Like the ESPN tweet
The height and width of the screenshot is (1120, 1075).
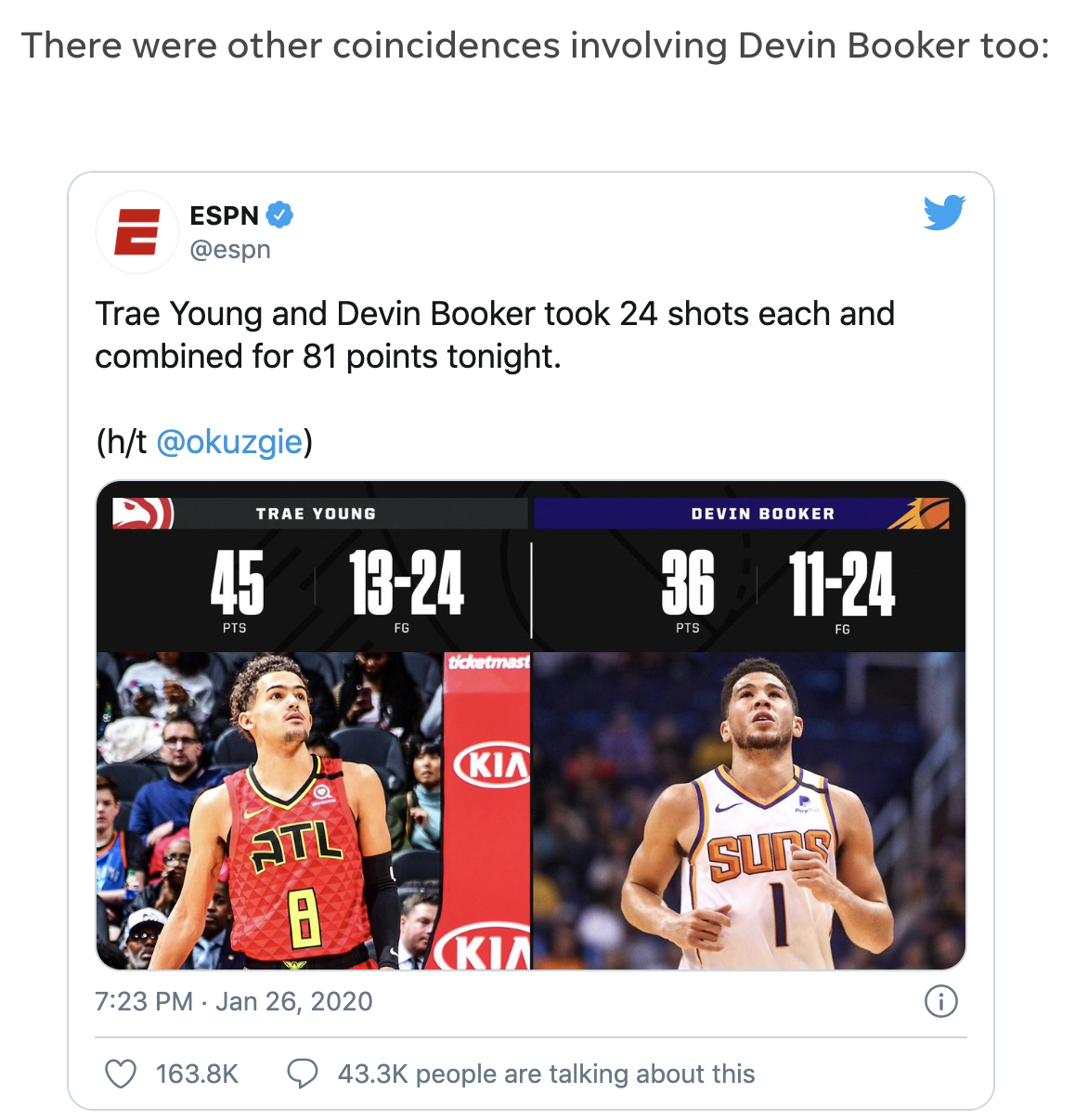[121, 1074]
